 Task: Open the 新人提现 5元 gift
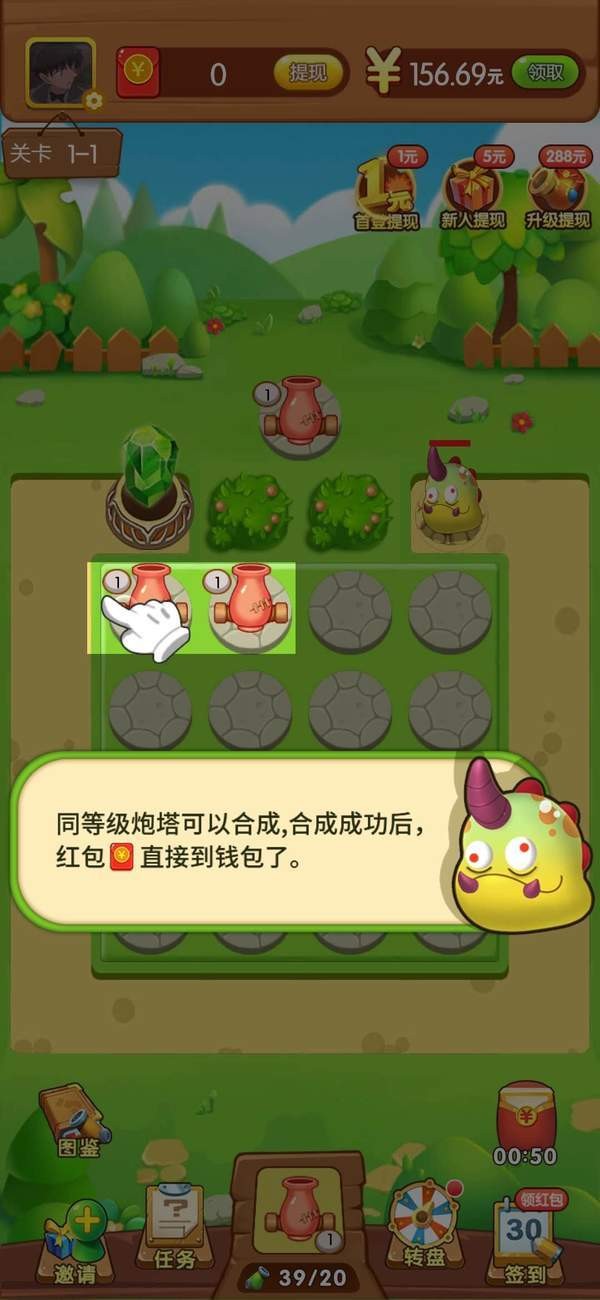(x=473, y=190)
